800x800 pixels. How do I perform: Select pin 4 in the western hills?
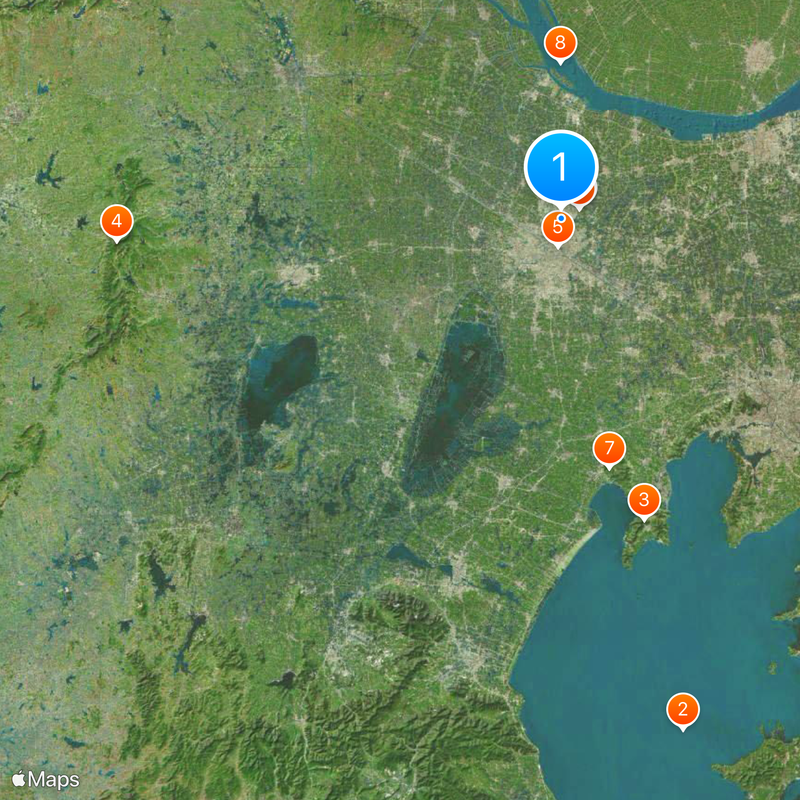pos(117,221)
